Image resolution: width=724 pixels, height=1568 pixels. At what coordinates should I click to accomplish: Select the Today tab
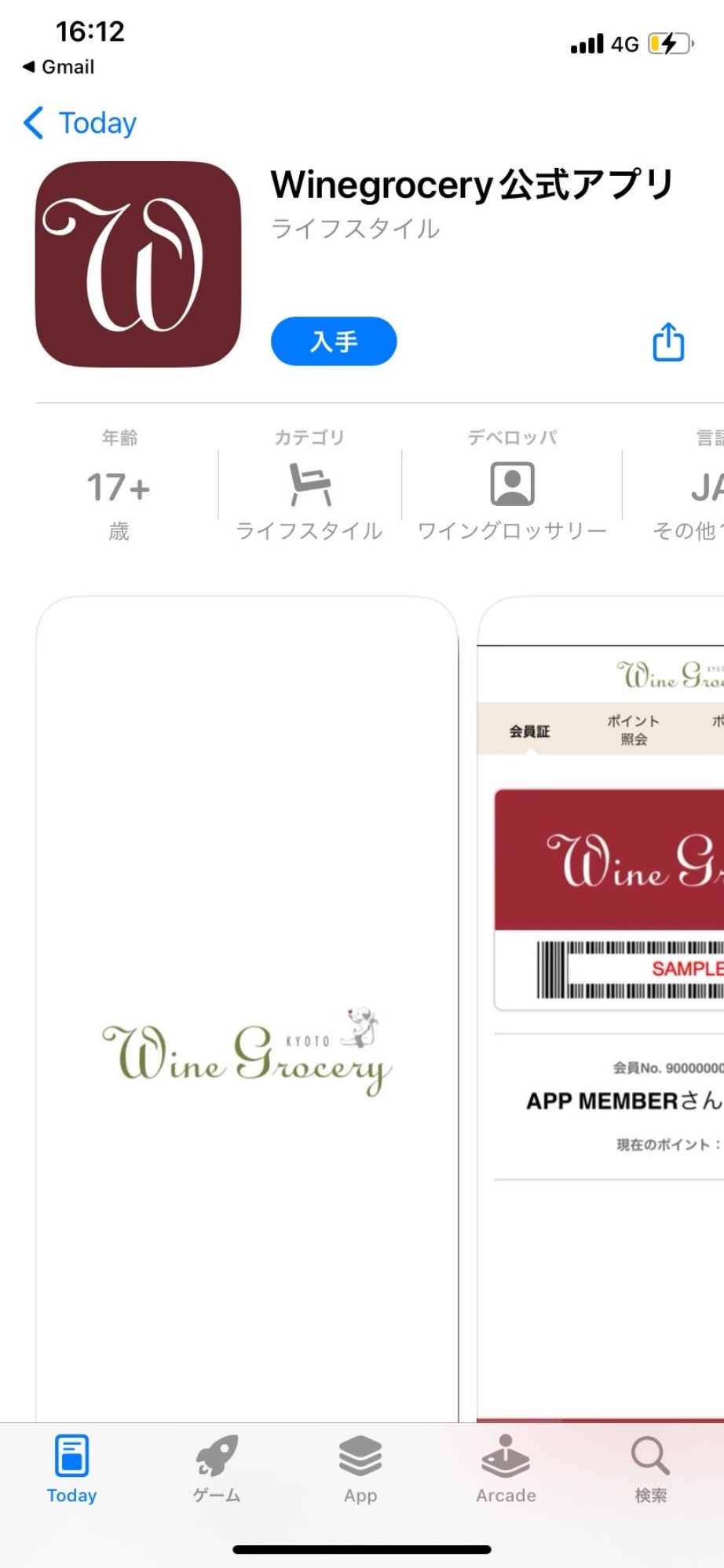[x=71, y=1469]
